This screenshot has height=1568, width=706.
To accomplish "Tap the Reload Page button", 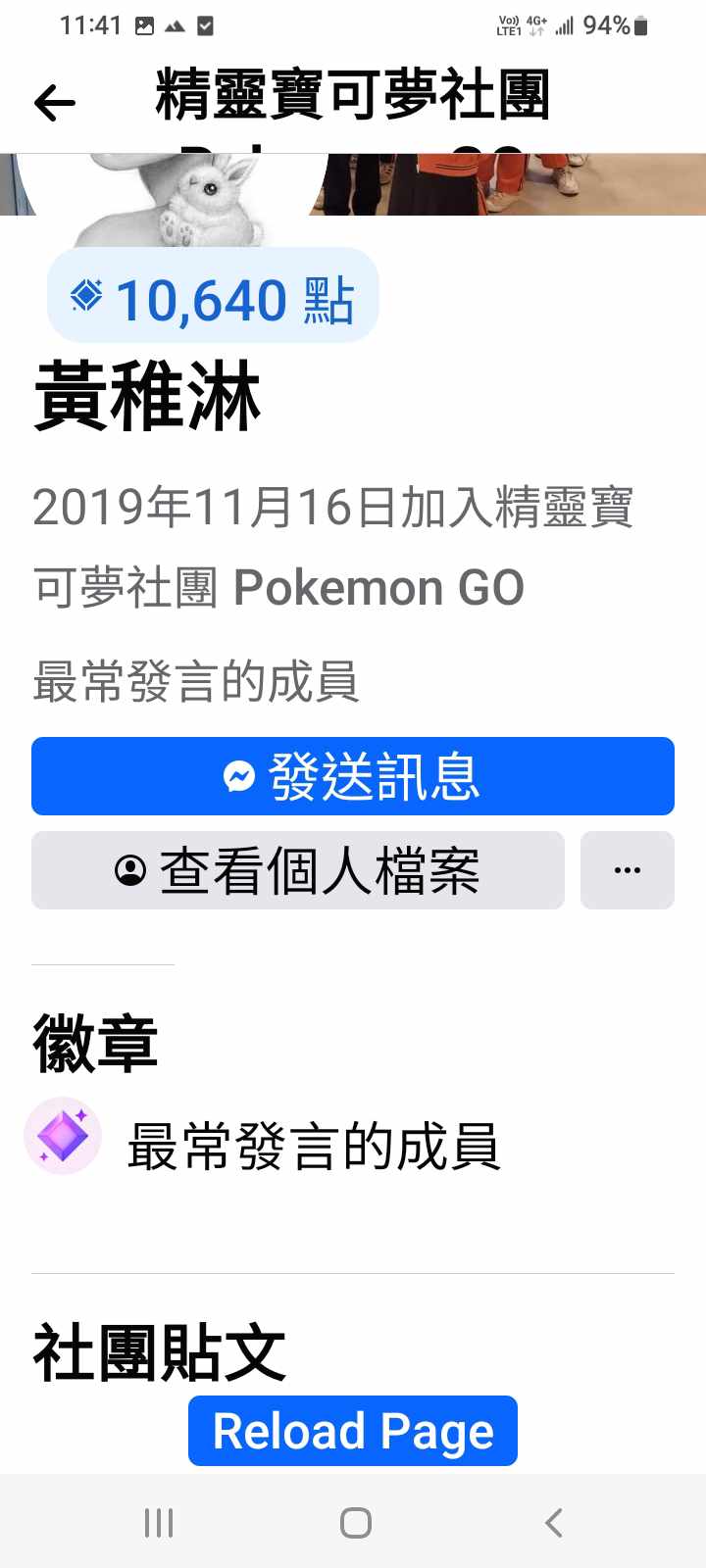I will point(353,1431).
